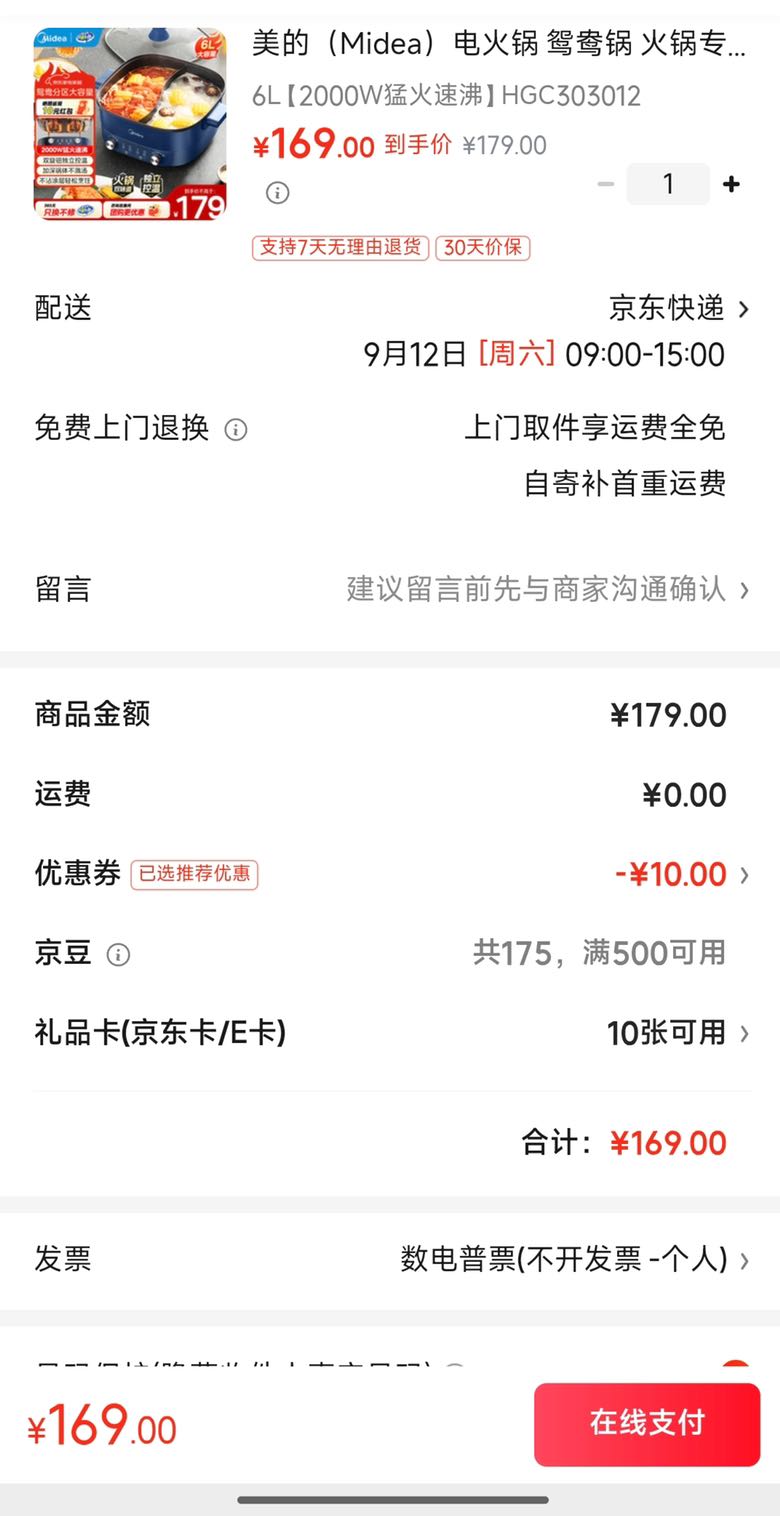
Task: Increase item quantity with the plus button
Action: (731, 184)
